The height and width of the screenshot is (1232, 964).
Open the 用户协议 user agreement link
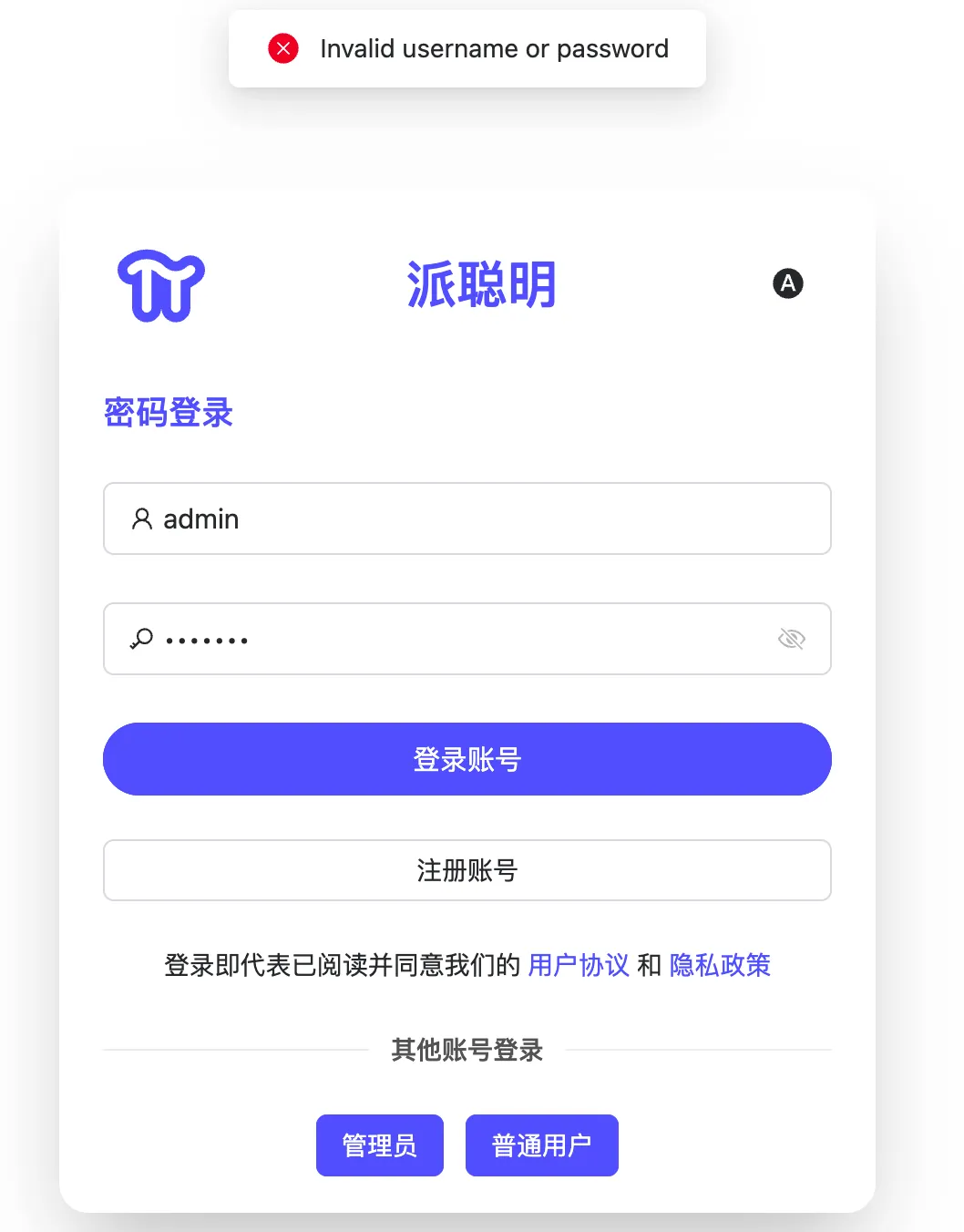pos(579,965)
